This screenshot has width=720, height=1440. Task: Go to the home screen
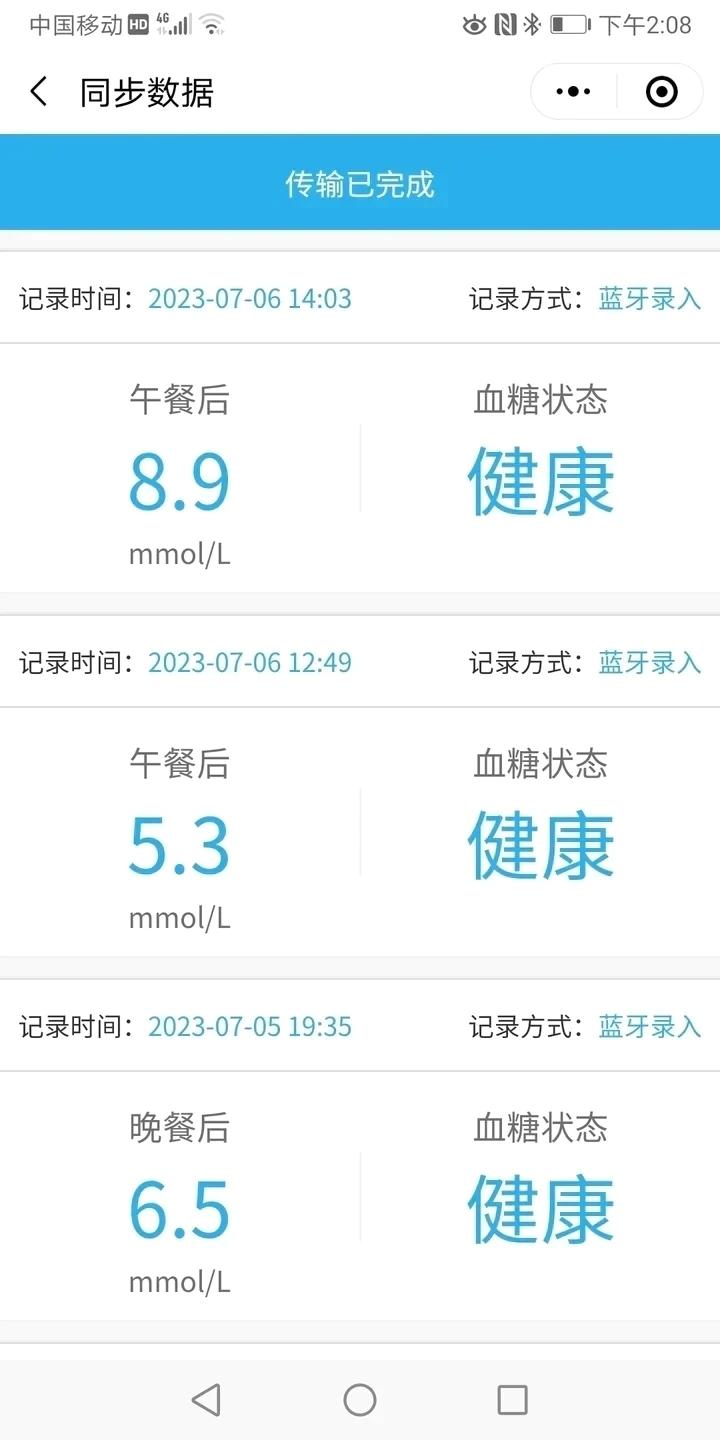pyautogui.click(x=360, y=1399)
